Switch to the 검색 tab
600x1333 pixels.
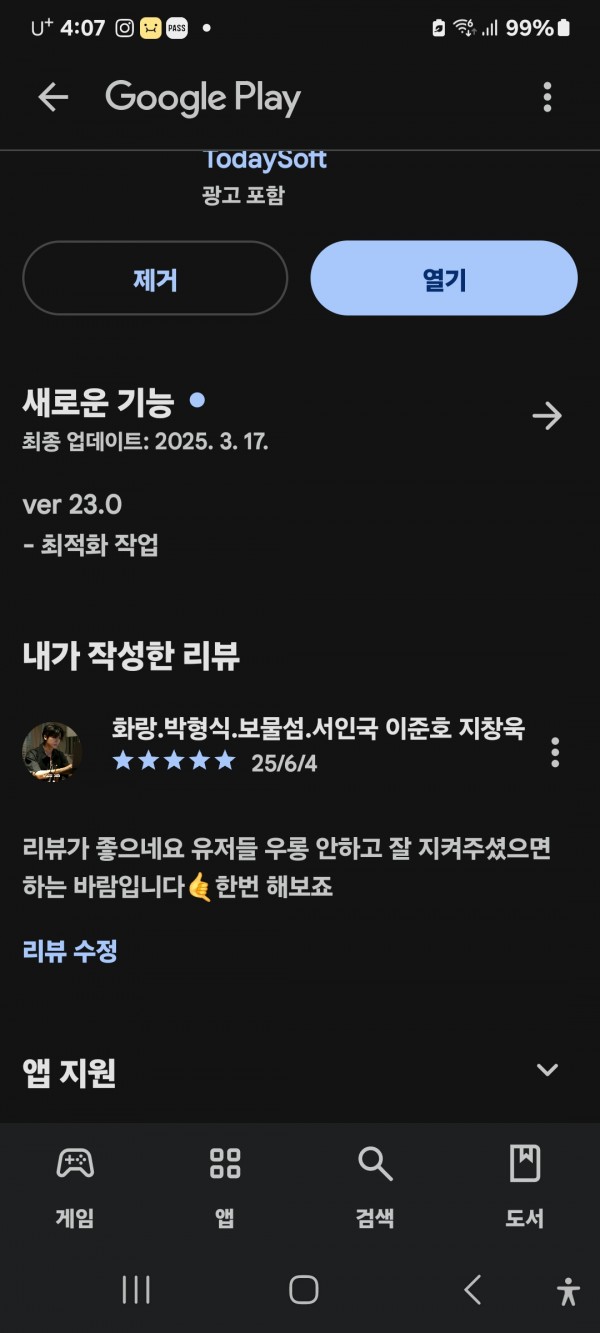coord(375,1187)
